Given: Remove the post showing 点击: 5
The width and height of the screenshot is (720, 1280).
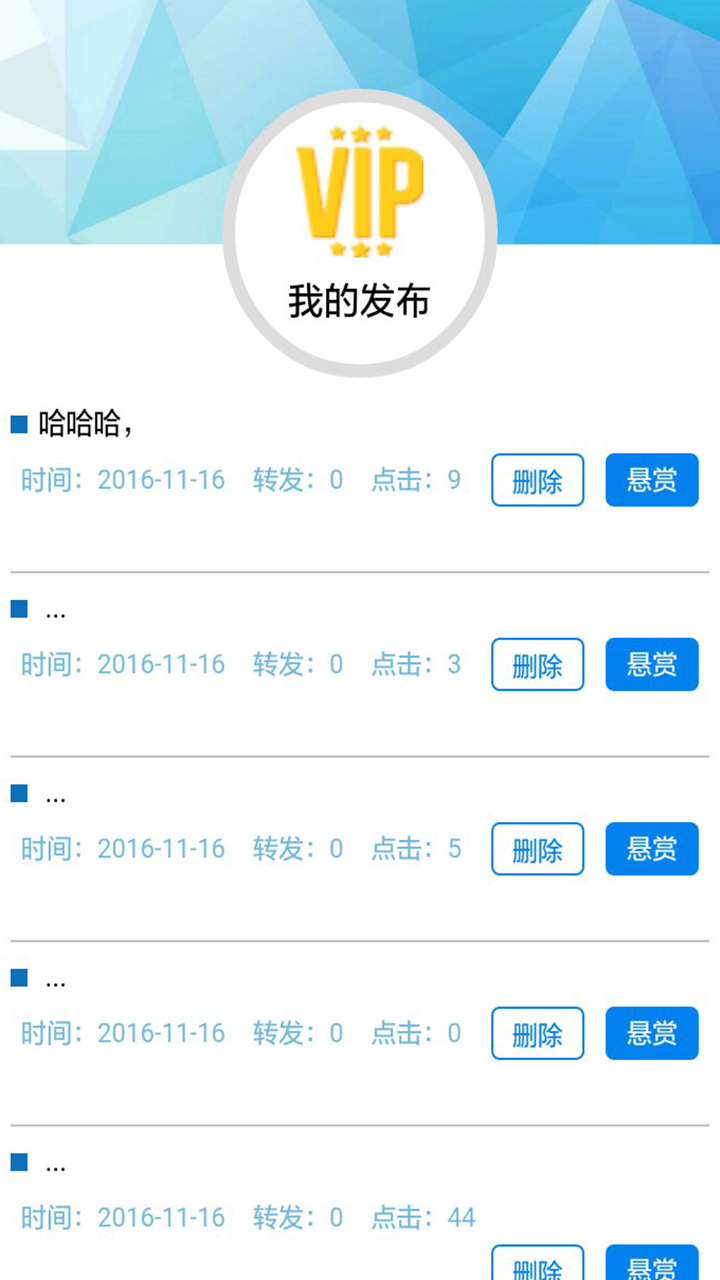Looking at the screenshot, I should click(537, 849).
